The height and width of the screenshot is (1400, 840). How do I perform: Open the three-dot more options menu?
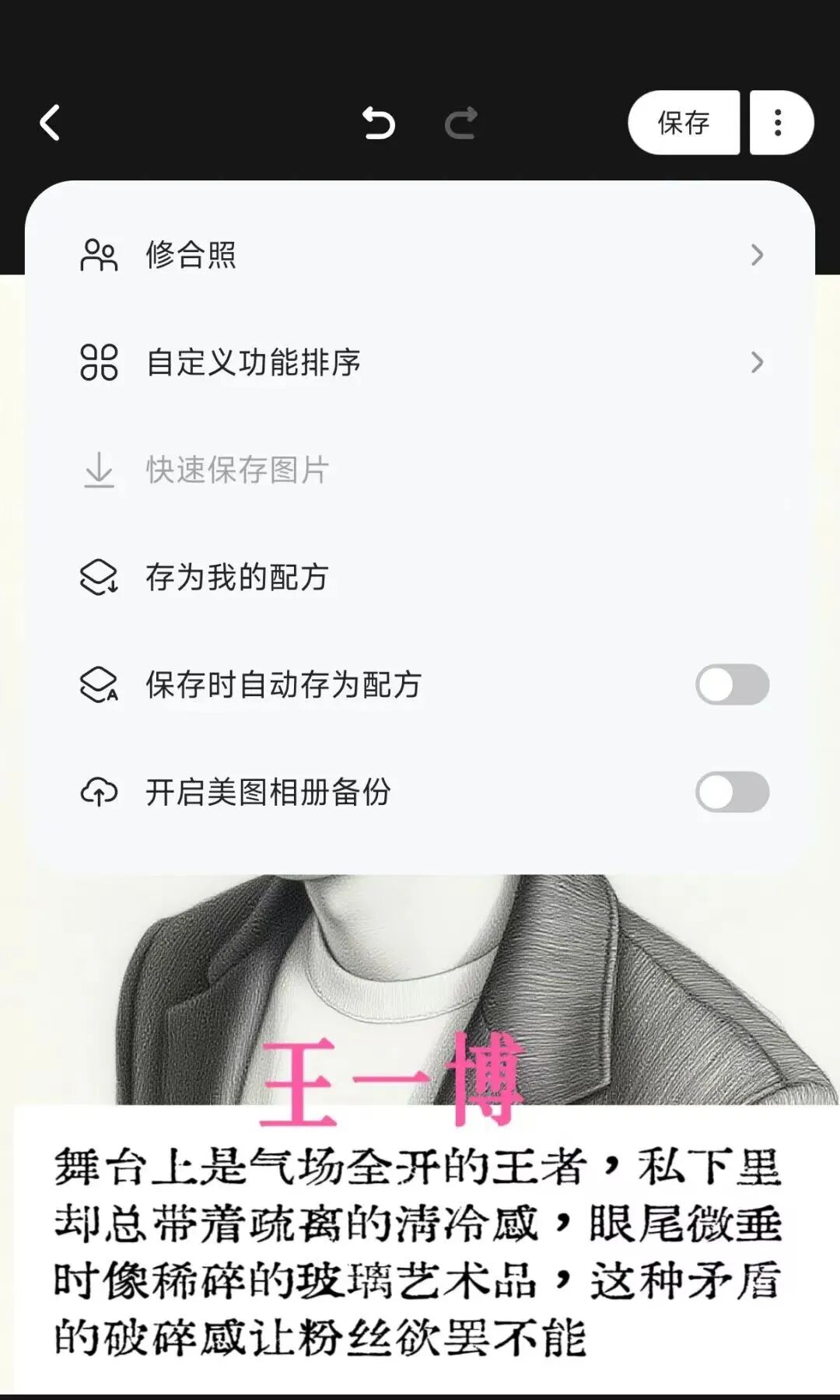pyautogui.click(x=780, y=122)
